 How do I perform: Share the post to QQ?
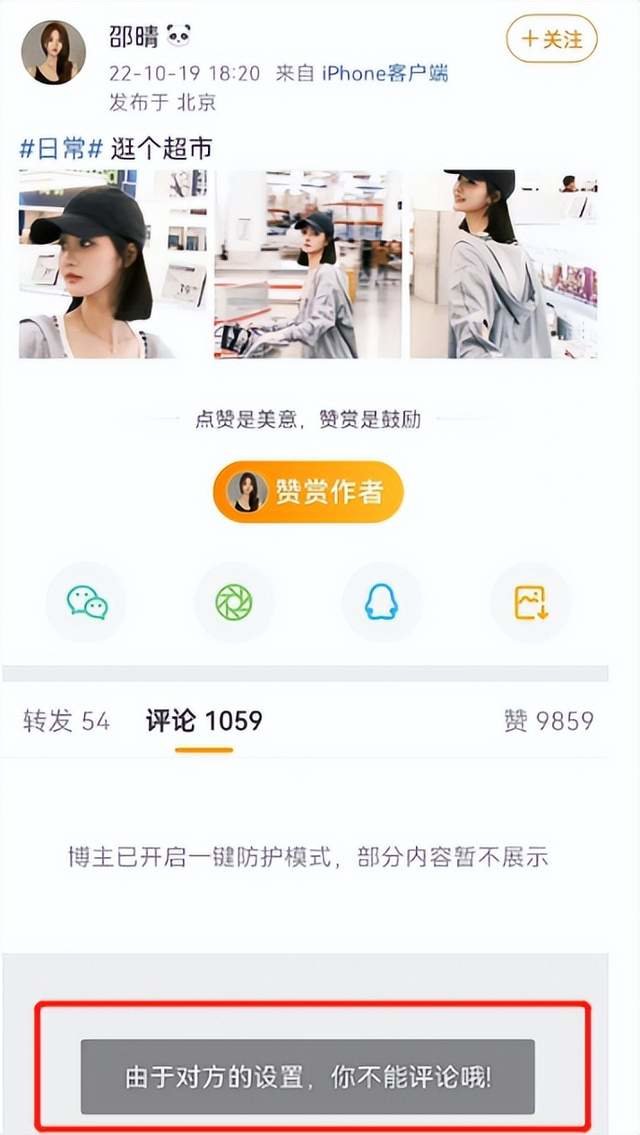click(381, 602)
